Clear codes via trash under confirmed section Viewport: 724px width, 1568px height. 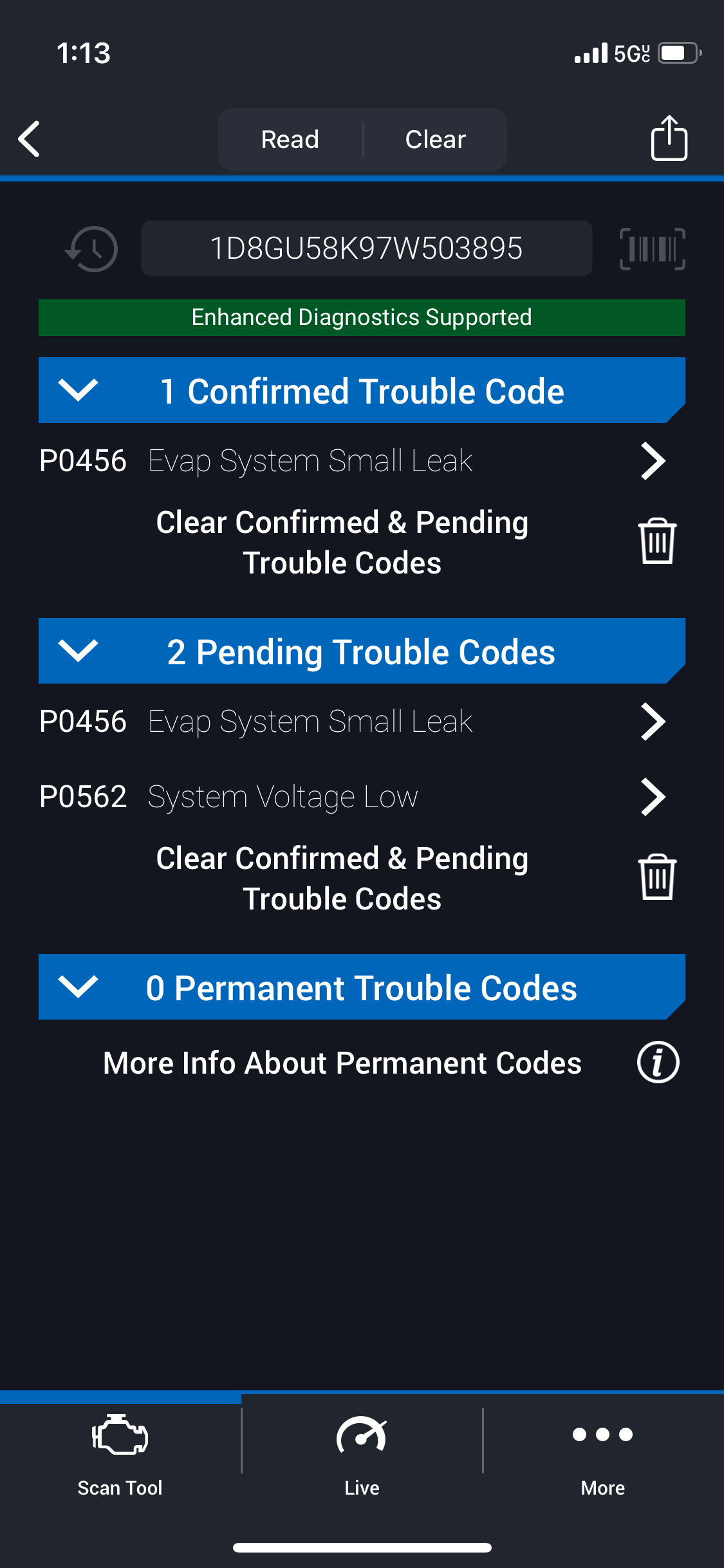pyautogui.click(x=657, y=541)
